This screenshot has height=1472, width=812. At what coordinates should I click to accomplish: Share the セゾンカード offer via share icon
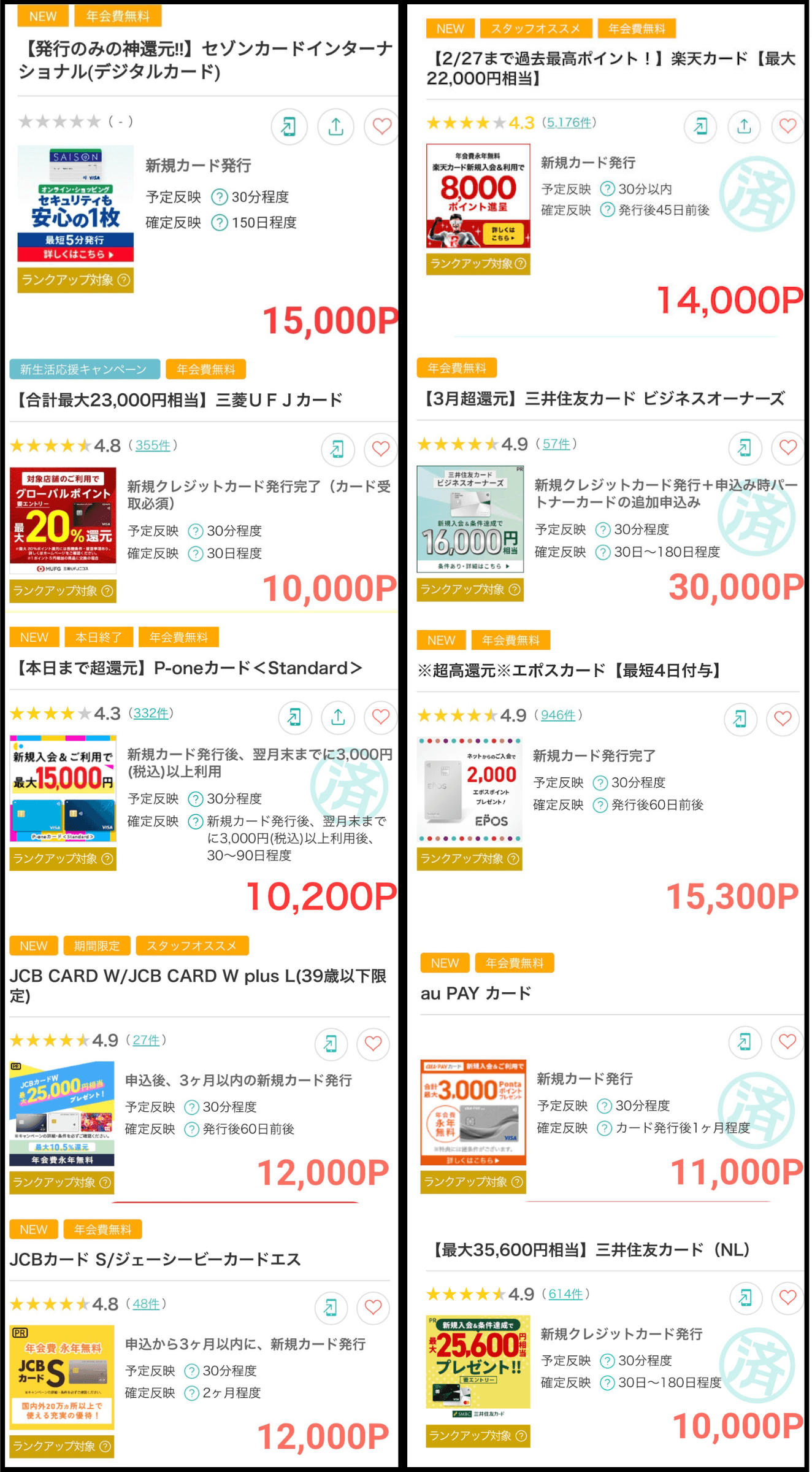tap(335, 127)
